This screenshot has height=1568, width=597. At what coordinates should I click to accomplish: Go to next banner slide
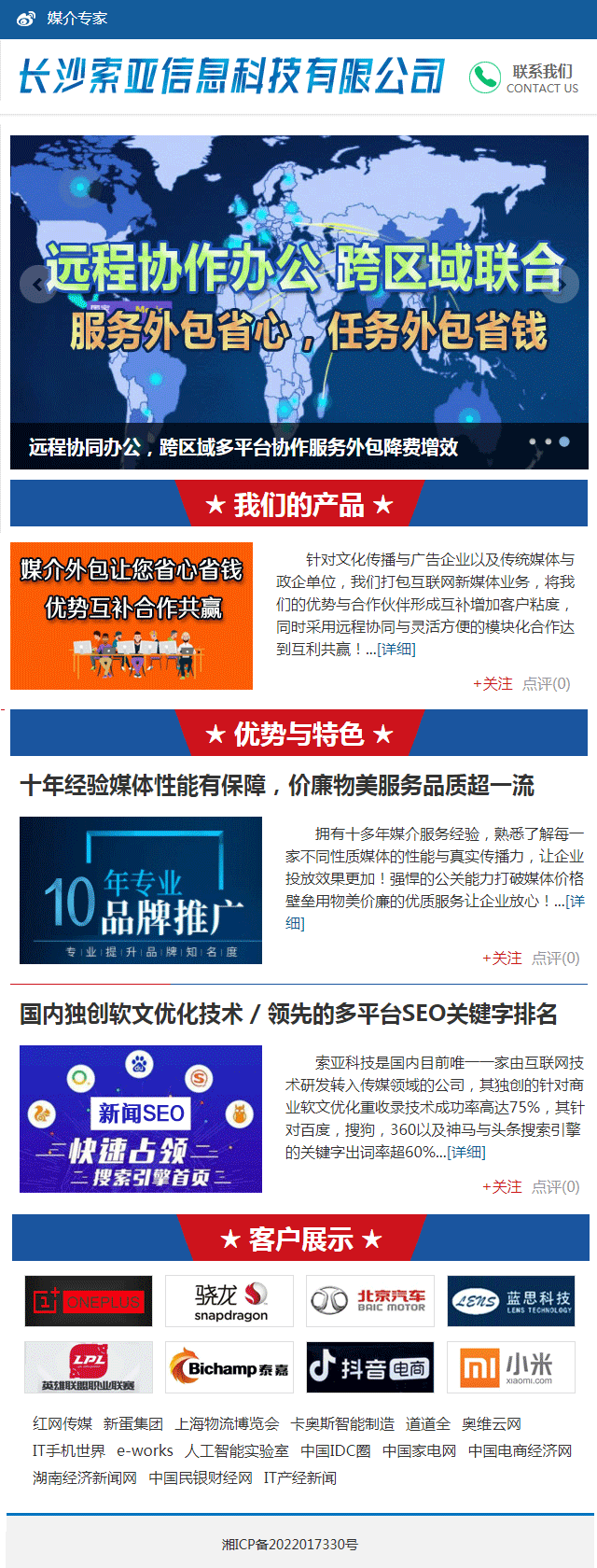coord(560,285)
